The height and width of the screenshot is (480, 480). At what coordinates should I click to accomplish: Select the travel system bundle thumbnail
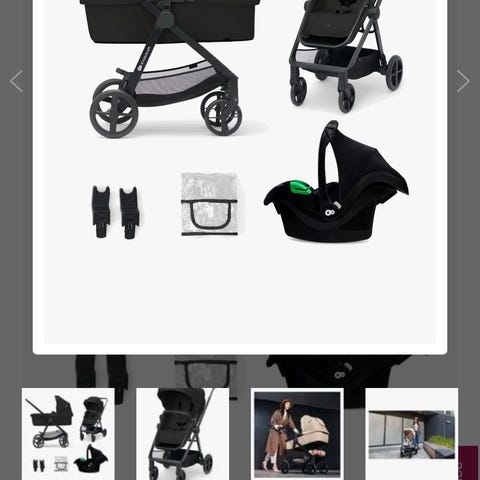pyautogui.click(x=68, y=434)
